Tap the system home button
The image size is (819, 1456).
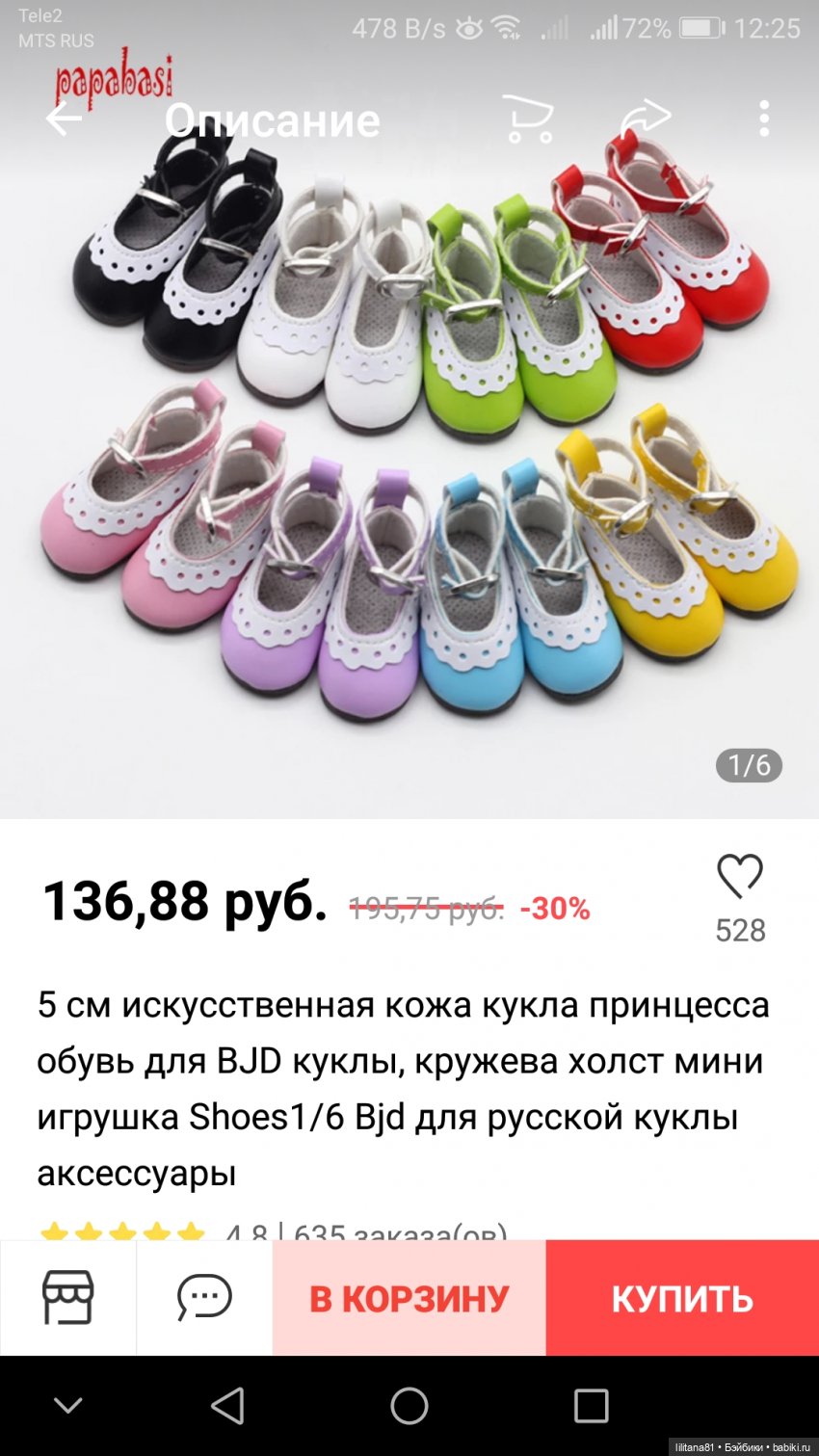pyautogui.click(x=409, y=1406)
